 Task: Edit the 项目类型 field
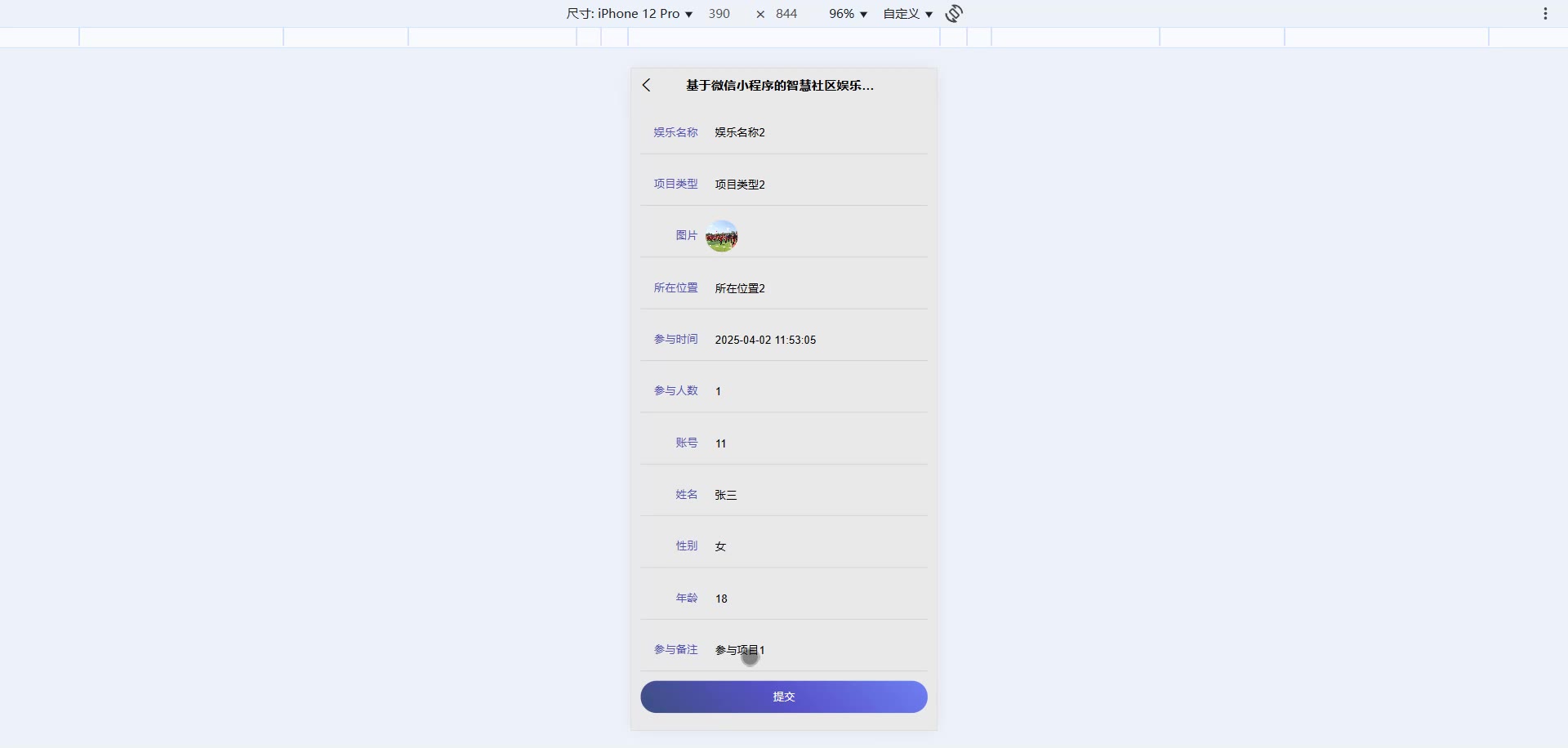(x=817, y=185)
